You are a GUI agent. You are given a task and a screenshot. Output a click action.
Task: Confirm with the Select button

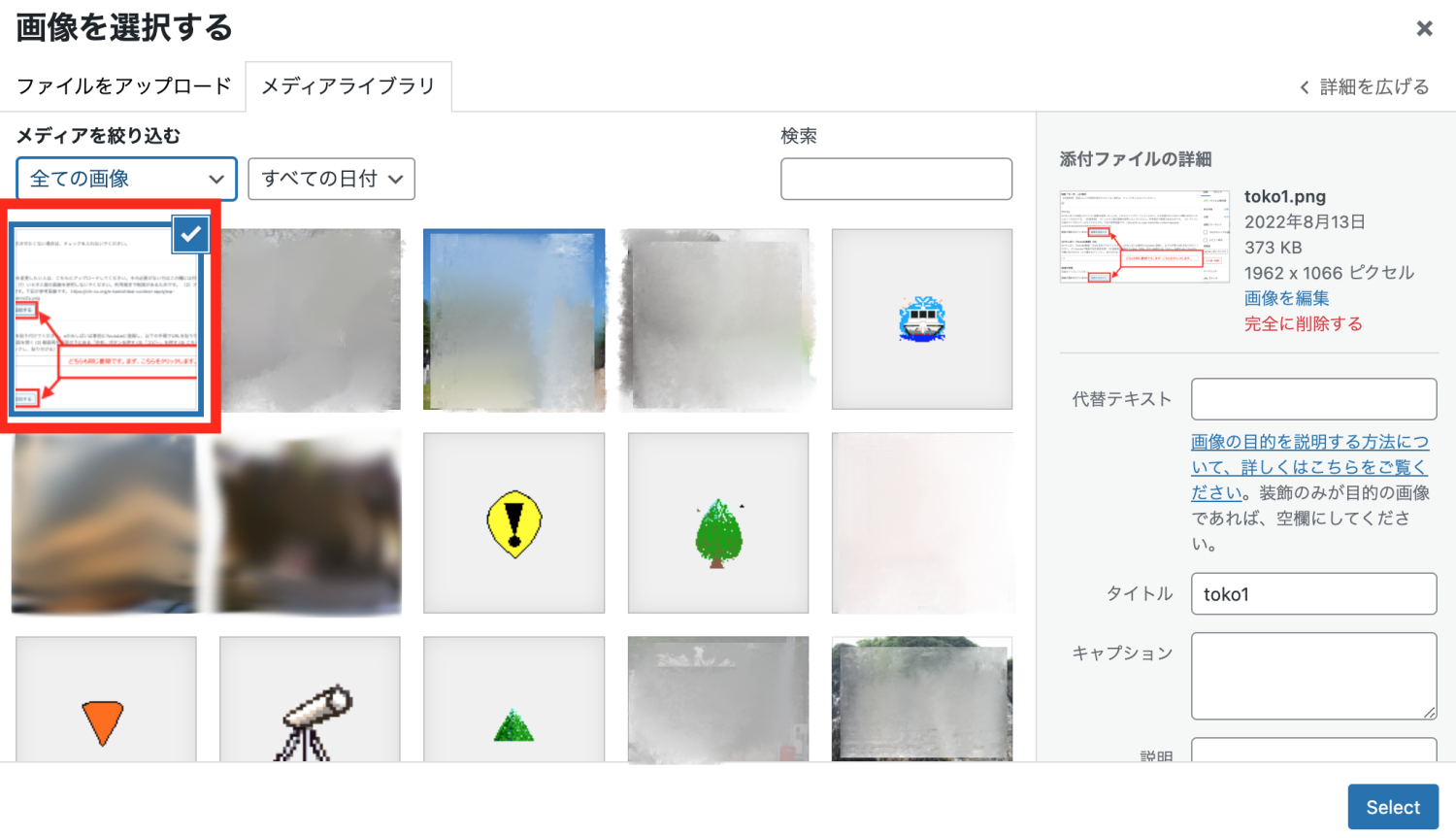1392,807
